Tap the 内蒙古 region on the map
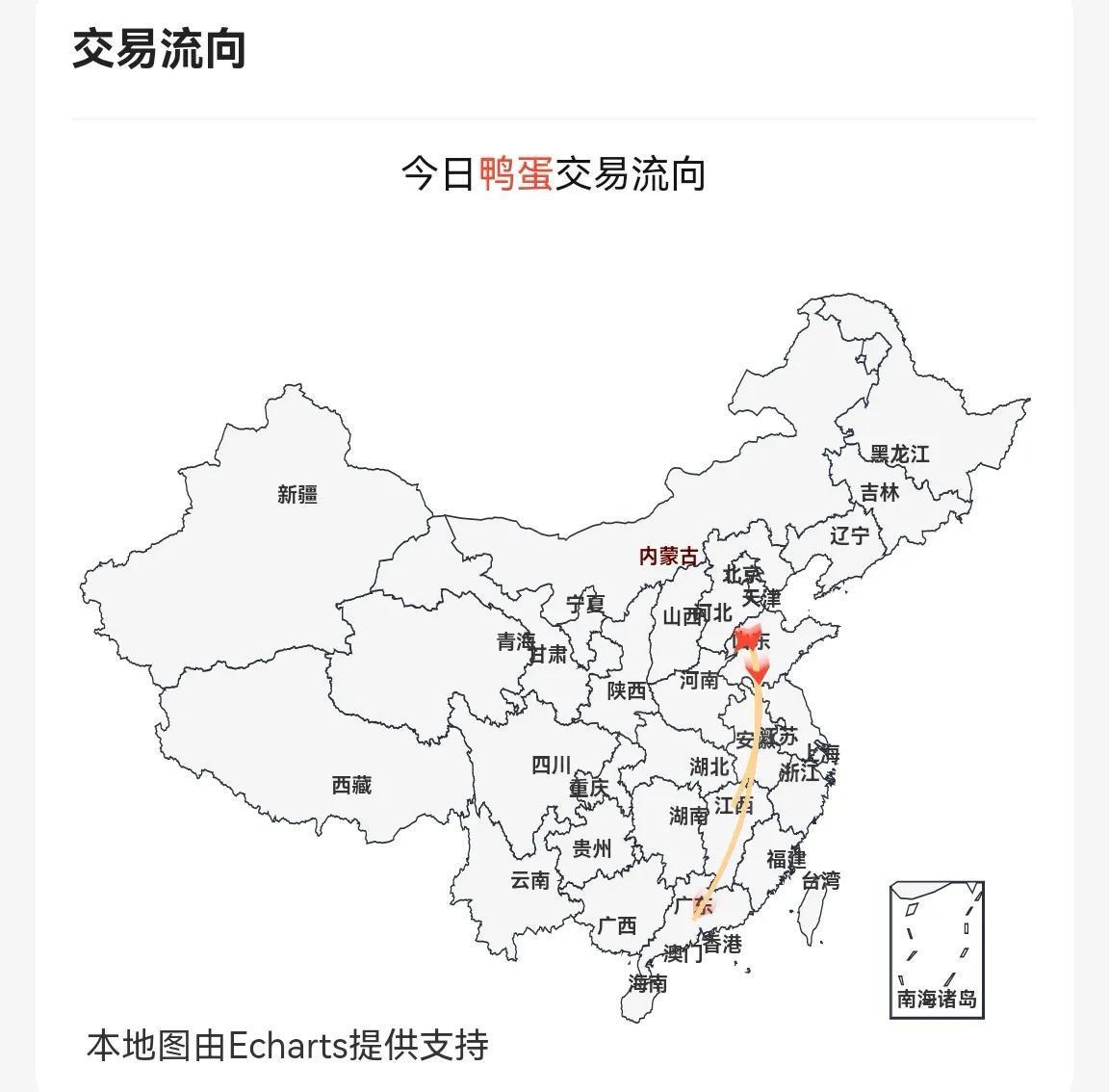The height and width of the screenshot is (1092, 1109). point(668,557)
